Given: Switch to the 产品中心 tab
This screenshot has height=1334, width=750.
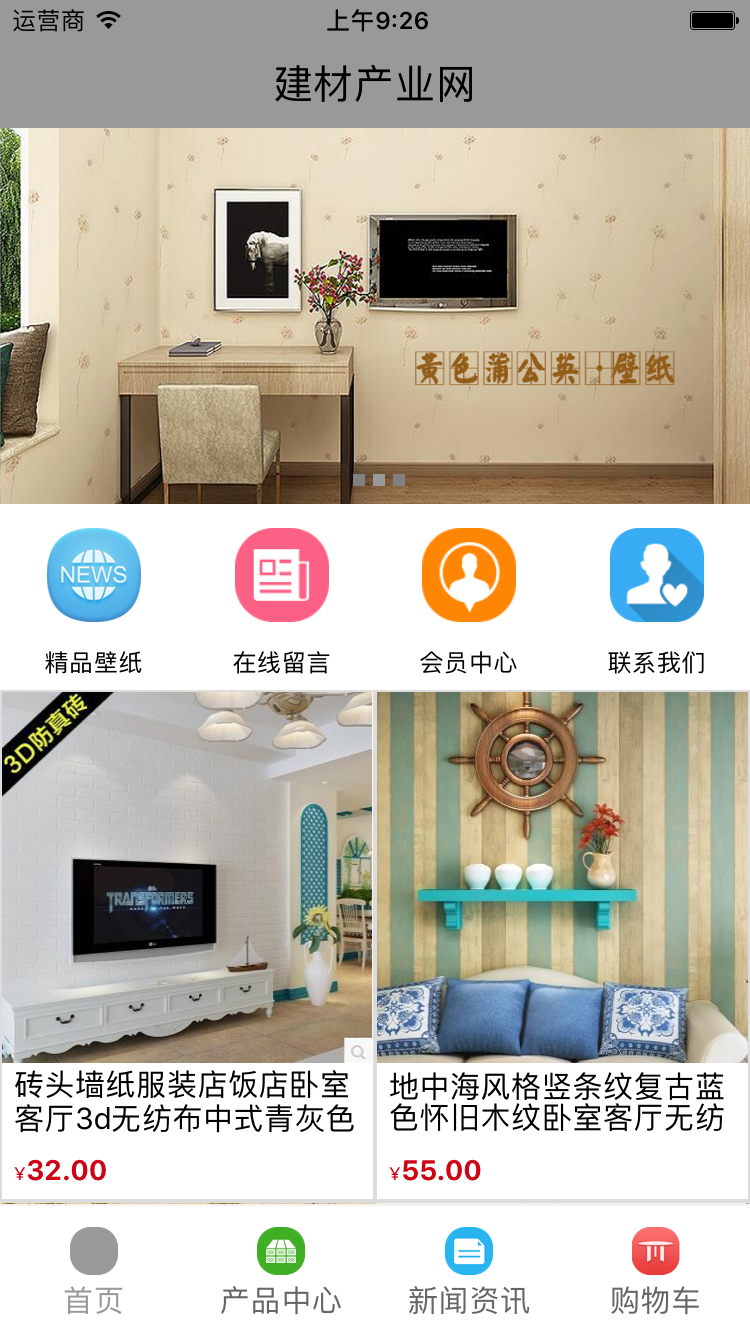Looking at the screenshot, I should [281, 1270].
